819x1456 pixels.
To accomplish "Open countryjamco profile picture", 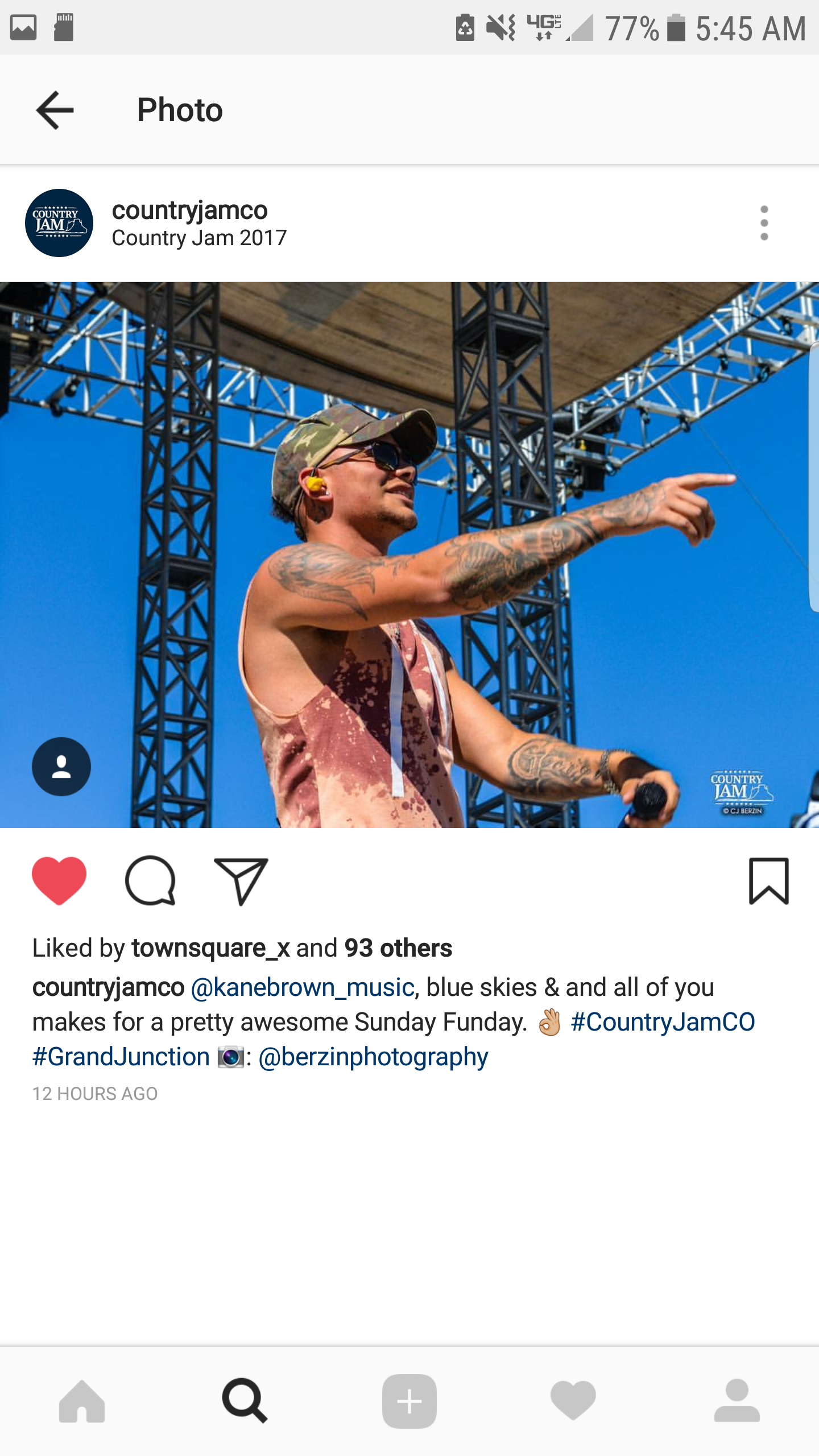I will 59,223.
